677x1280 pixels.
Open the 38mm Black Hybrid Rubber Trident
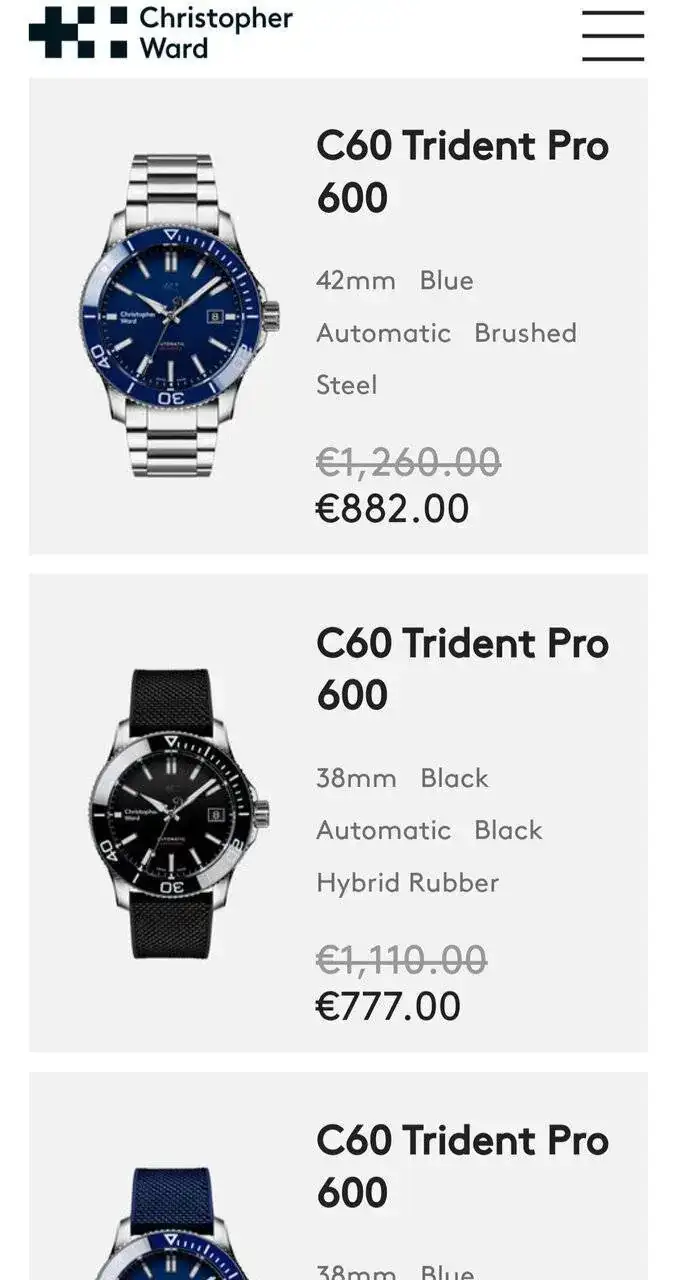click(461, 668)
